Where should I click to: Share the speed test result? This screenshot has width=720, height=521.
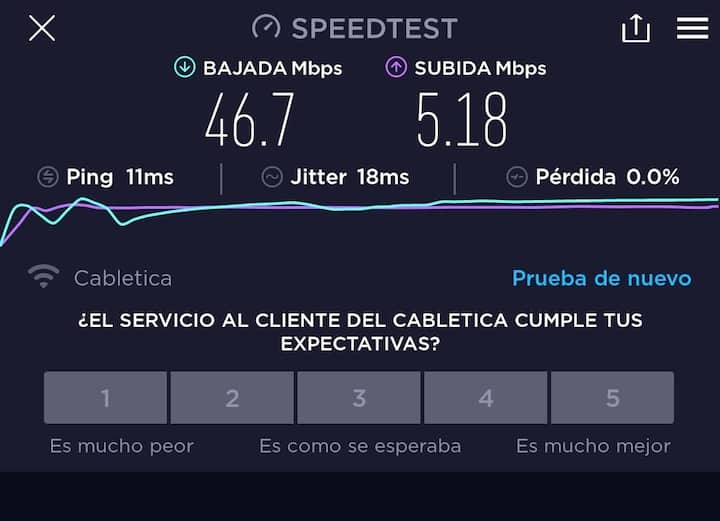coord(636,28)
